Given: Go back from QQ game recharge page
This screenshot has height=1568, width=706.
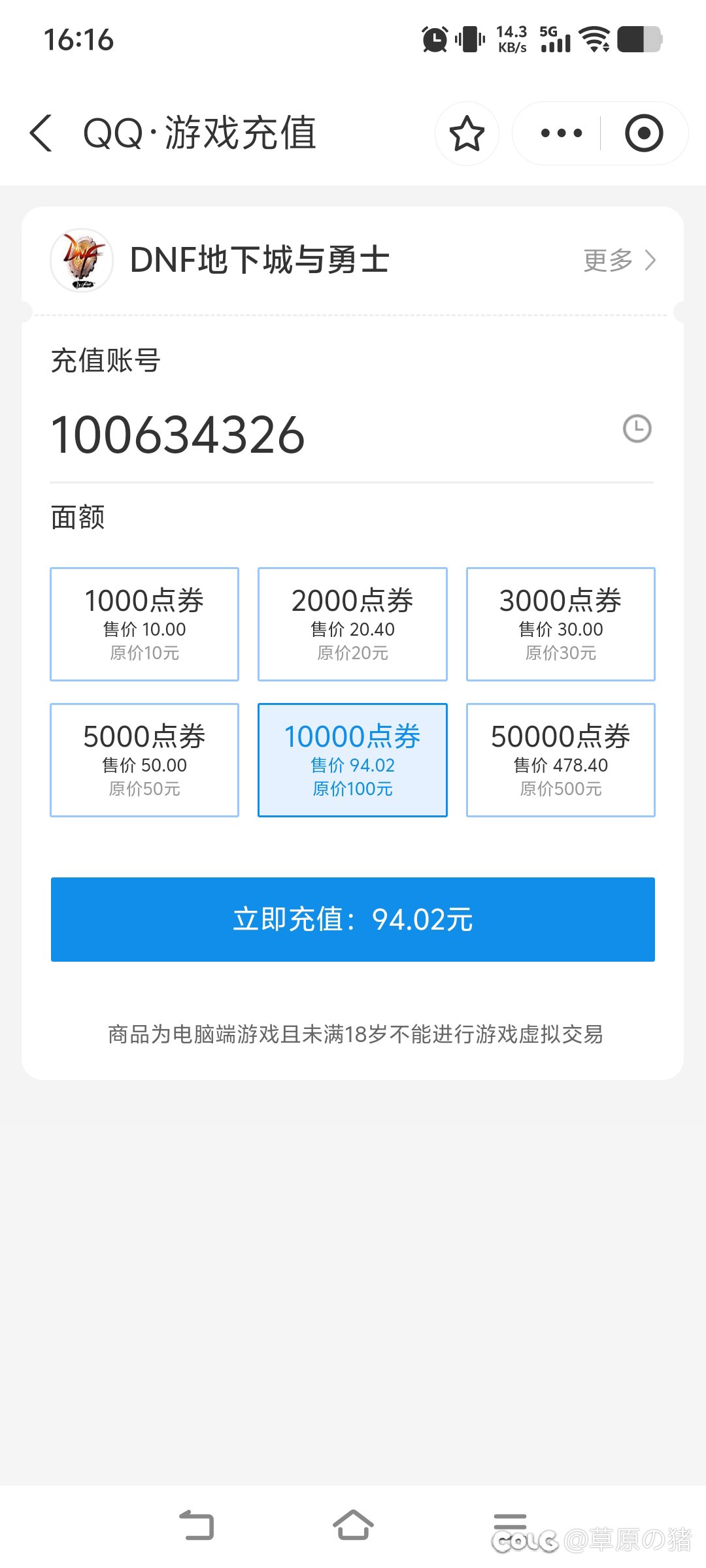Looking at the screenshot, I should (x=41, y=133).
